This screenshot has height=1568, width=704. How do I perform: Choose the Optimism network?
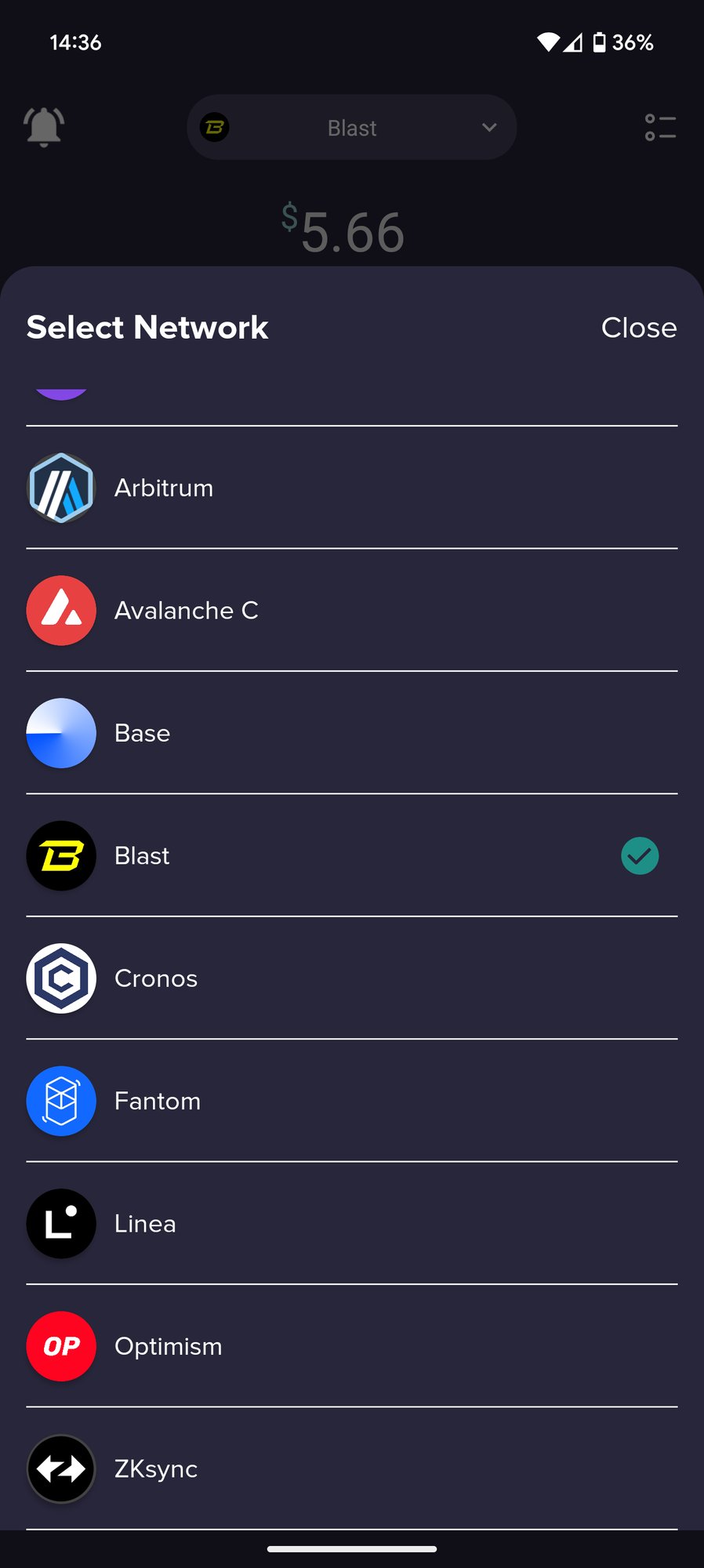click(351, 1346)
